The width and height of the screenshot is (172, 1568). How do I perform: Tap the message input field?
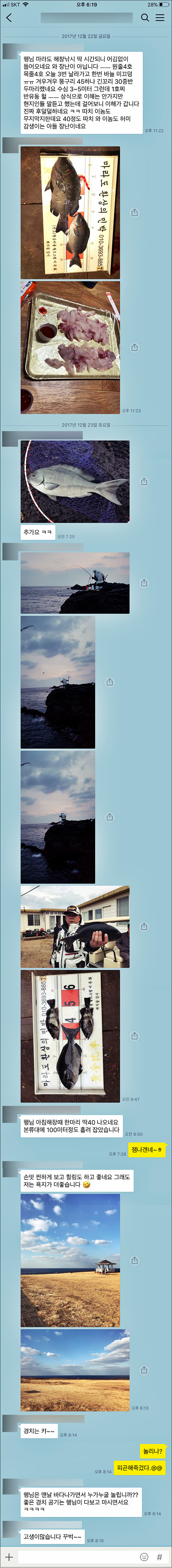tap(76, 1556)
